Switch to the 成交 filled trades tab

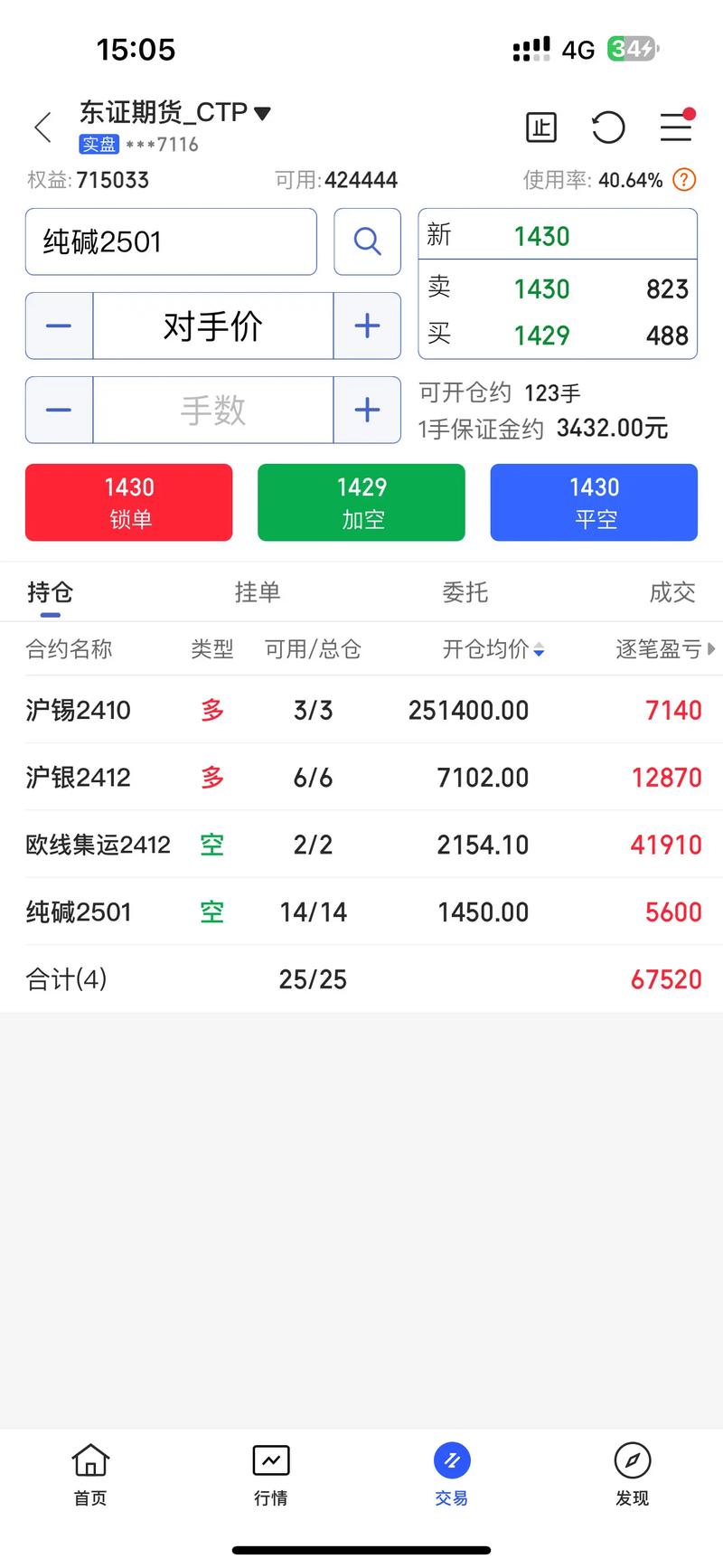[671, 592]
